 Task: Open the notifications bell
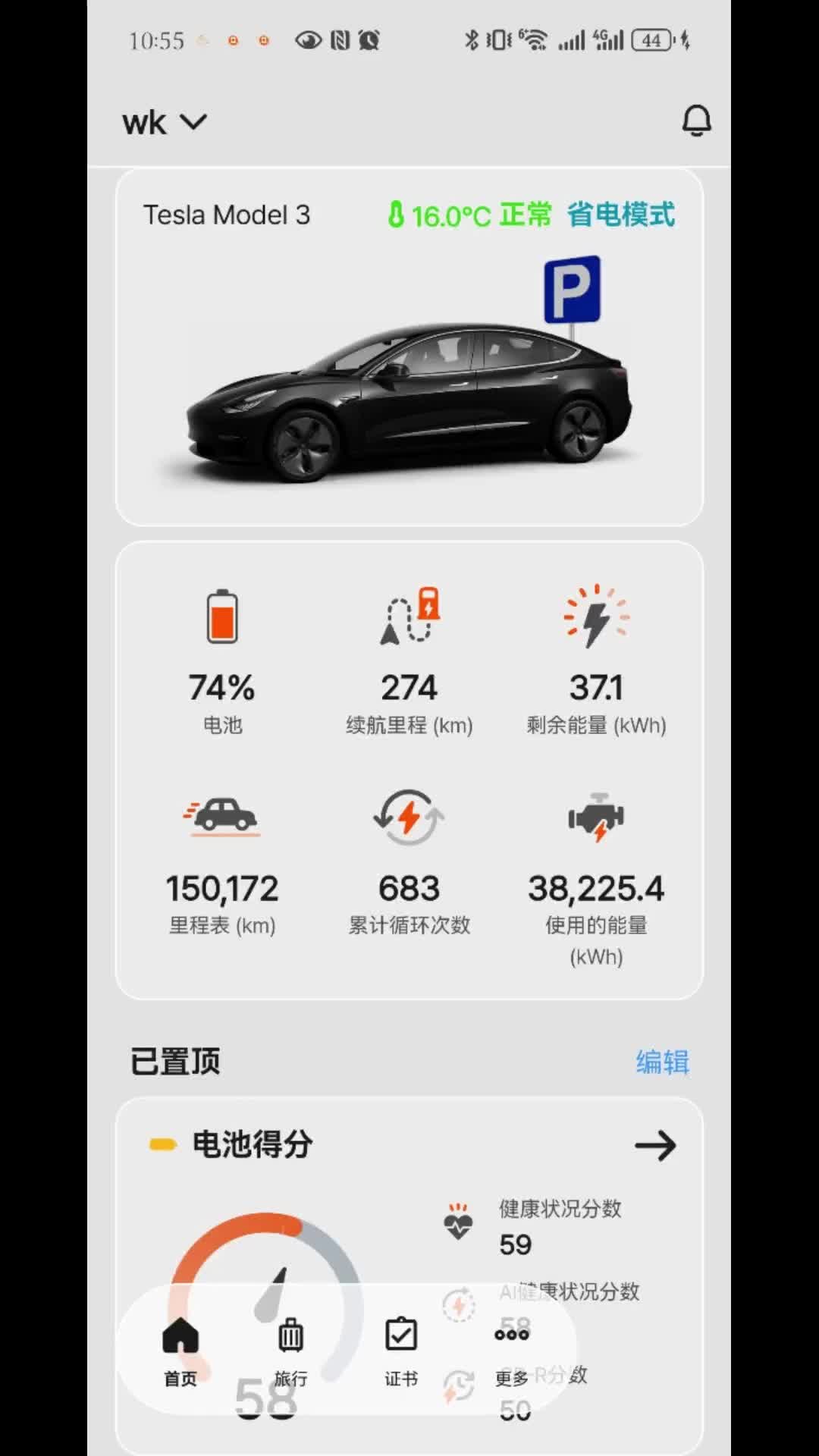tap(696, 121)
